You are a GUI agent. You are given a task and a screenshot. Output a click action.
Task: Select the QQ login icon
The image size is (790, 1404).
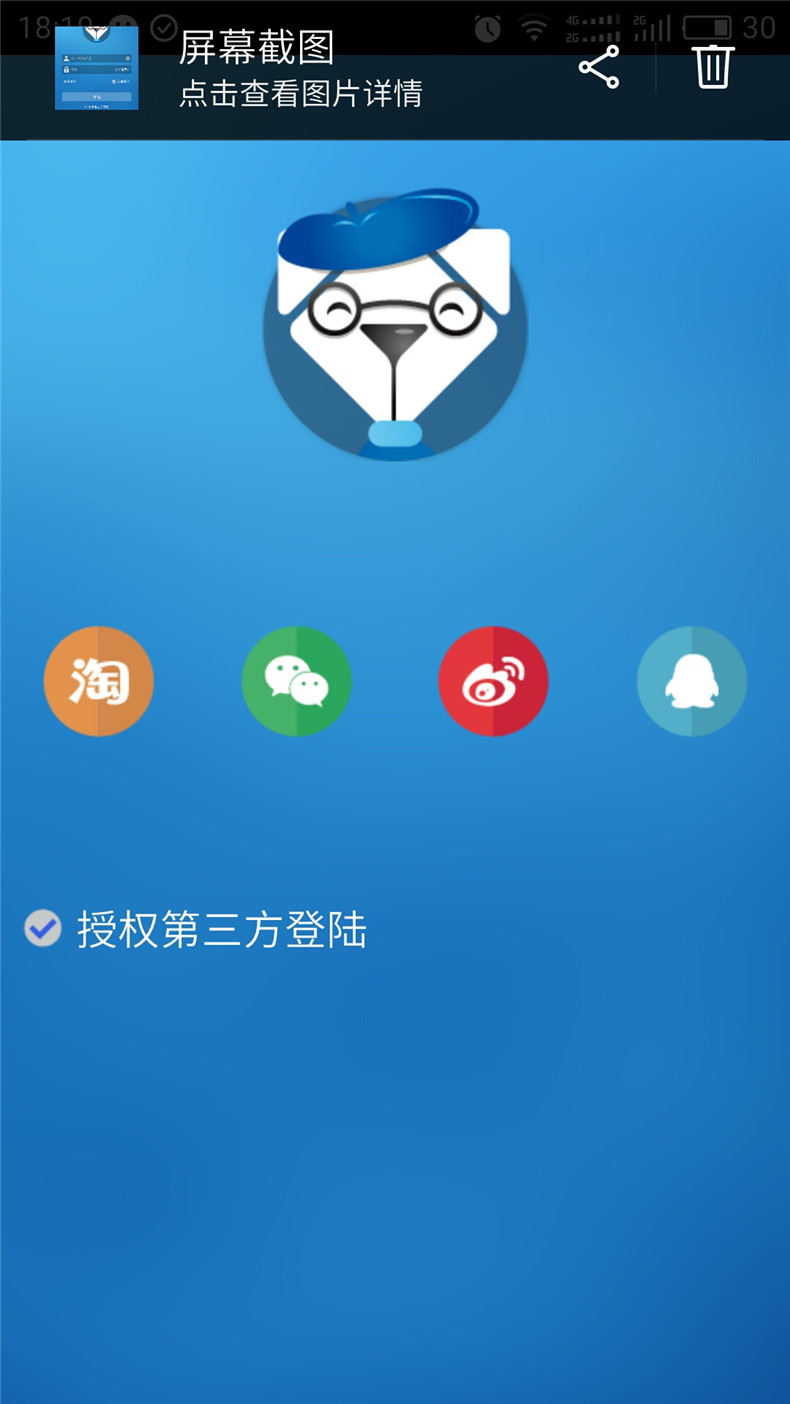[690, 681]
